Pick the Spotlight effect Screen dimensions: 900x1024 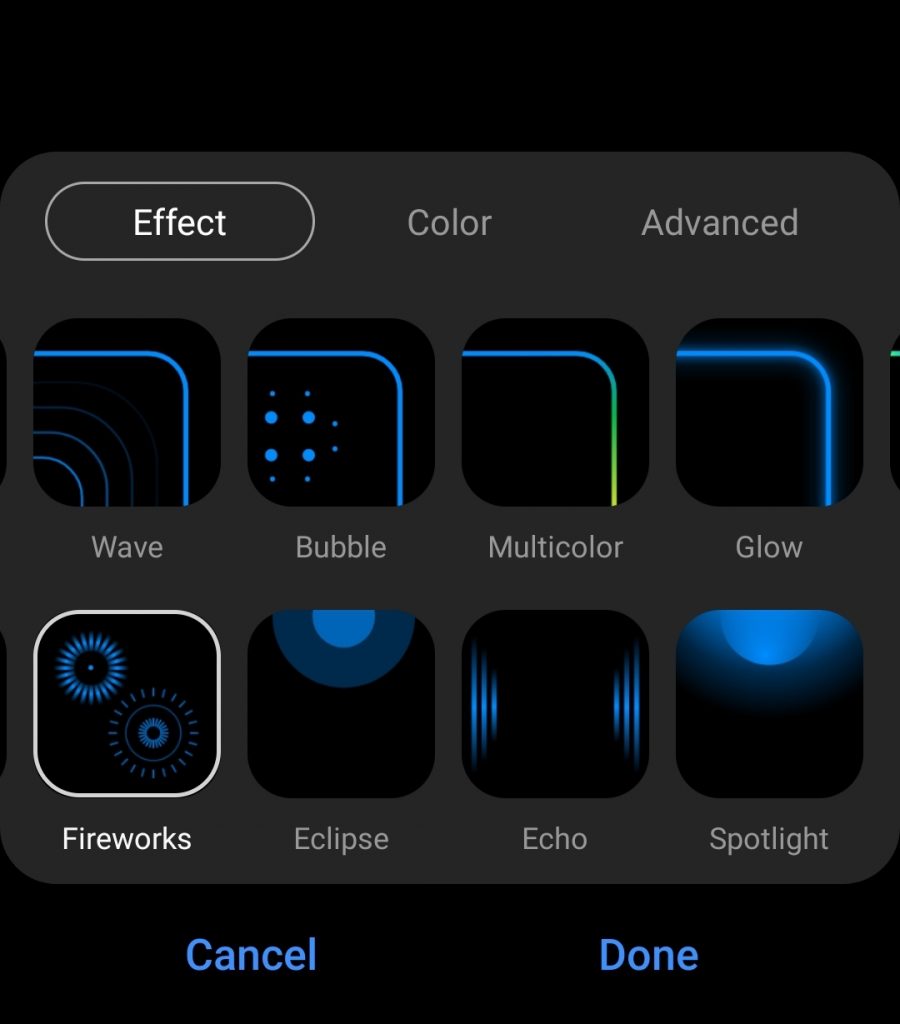point(769,703)
